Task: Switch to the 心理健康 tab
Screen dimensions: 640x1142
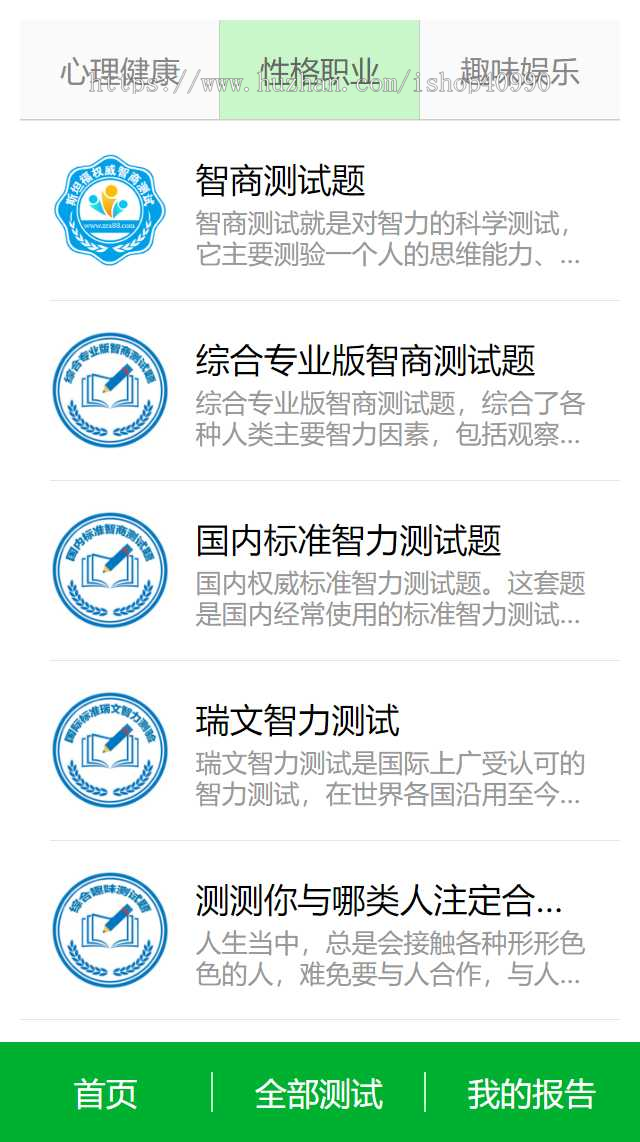Action: [x=119, y=71]
